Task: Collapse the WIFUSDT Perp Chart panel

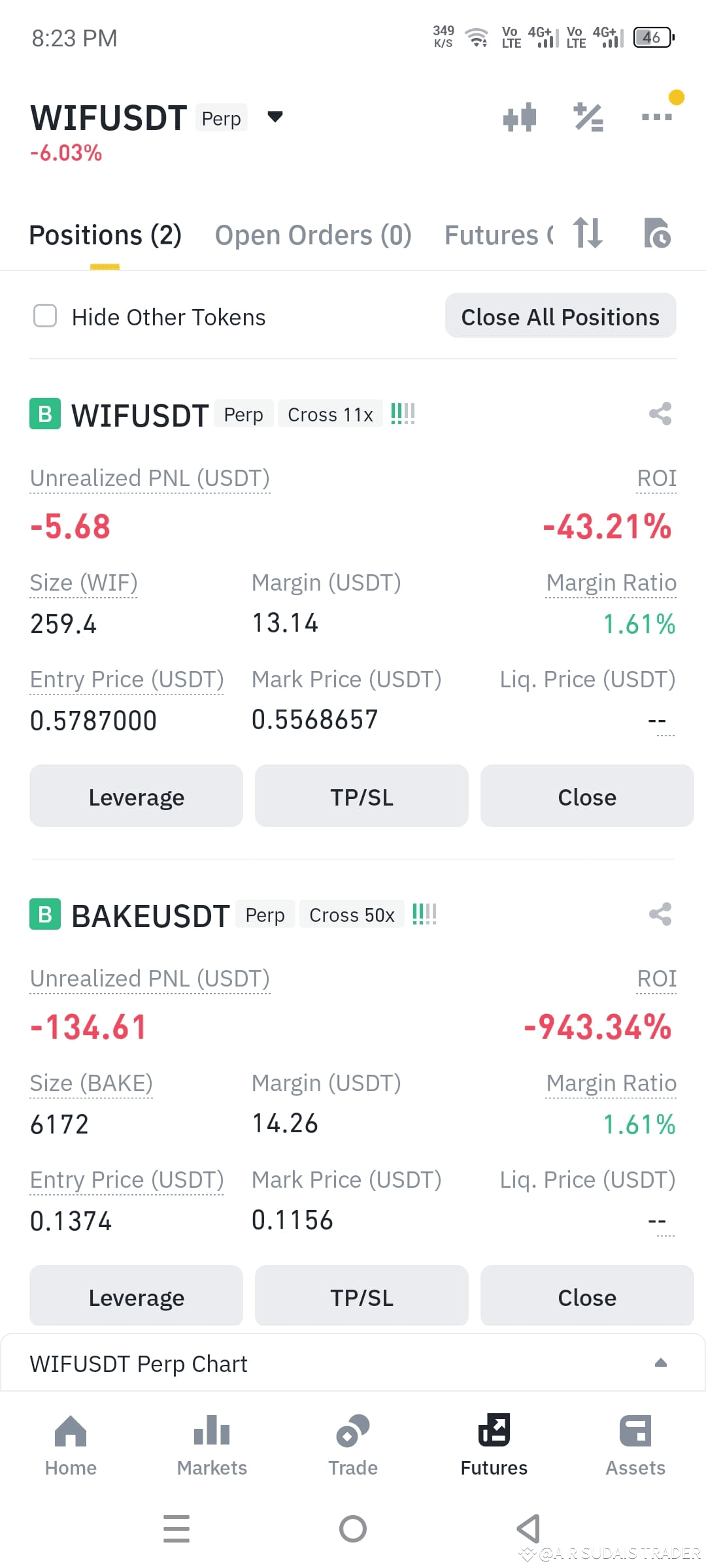Action: (x=661, y=1362)
